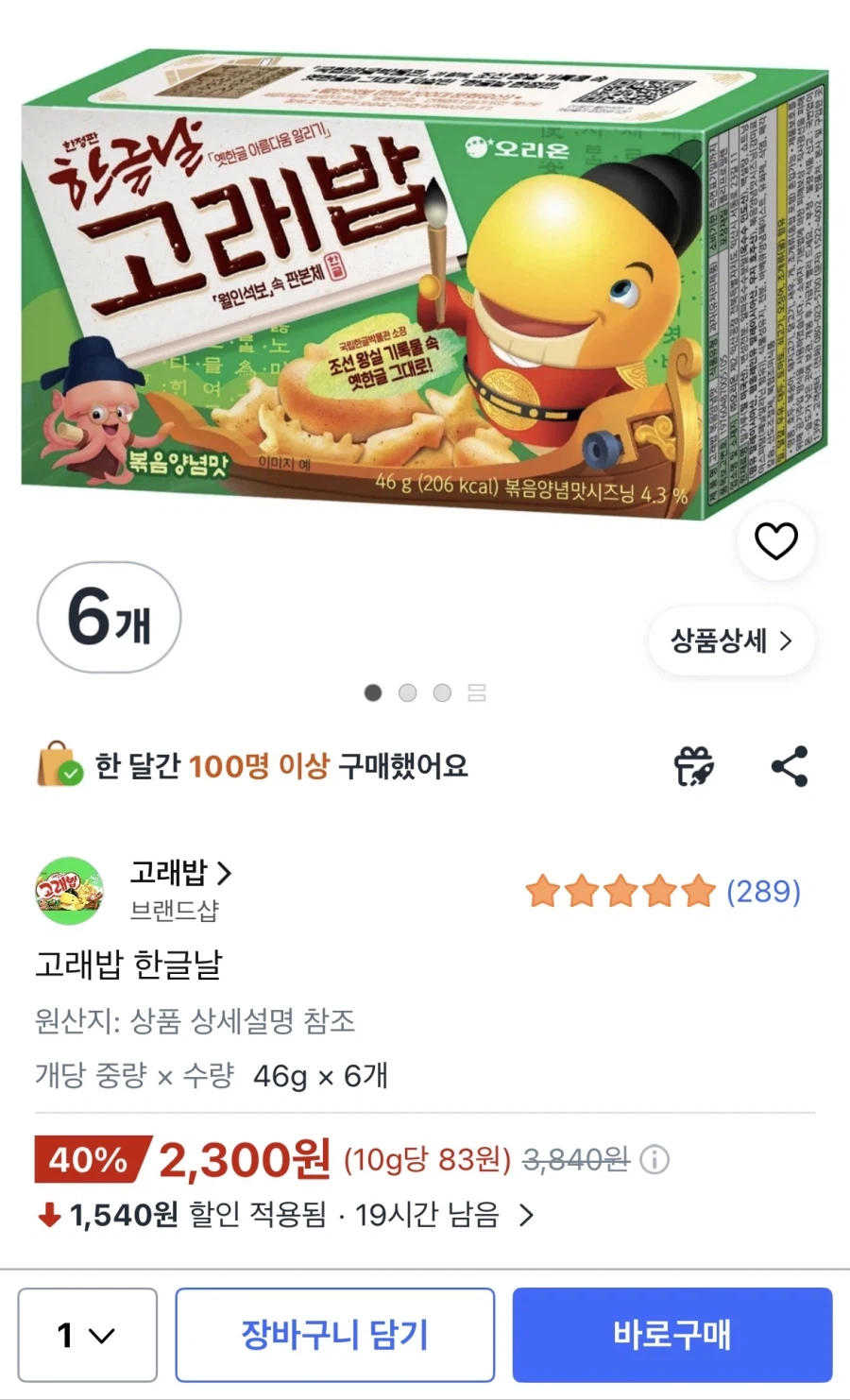Tap the share icon
The height and width of the screenshot is (1400, 850).
tap(790, 765)
